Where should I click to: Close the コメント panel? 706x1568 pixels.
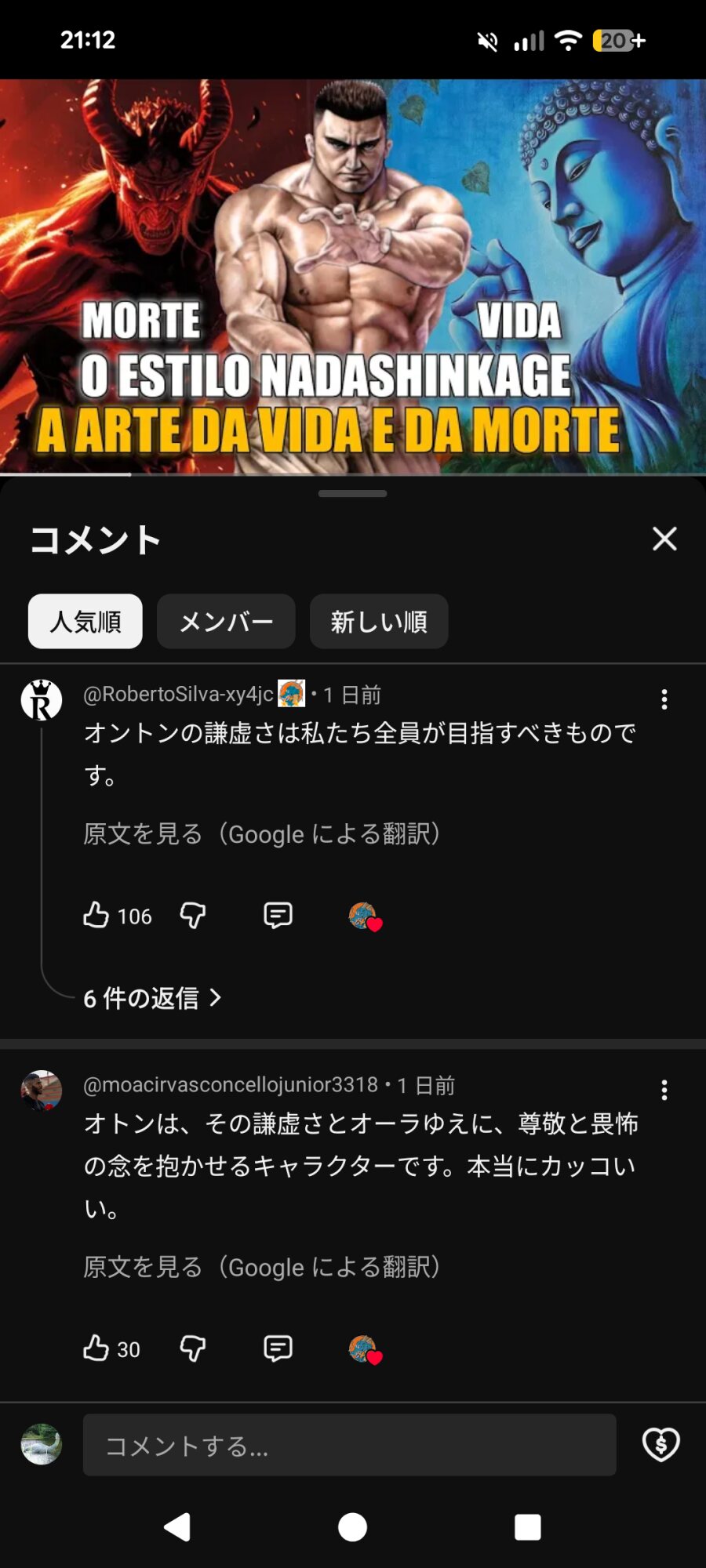coord(664,539)
